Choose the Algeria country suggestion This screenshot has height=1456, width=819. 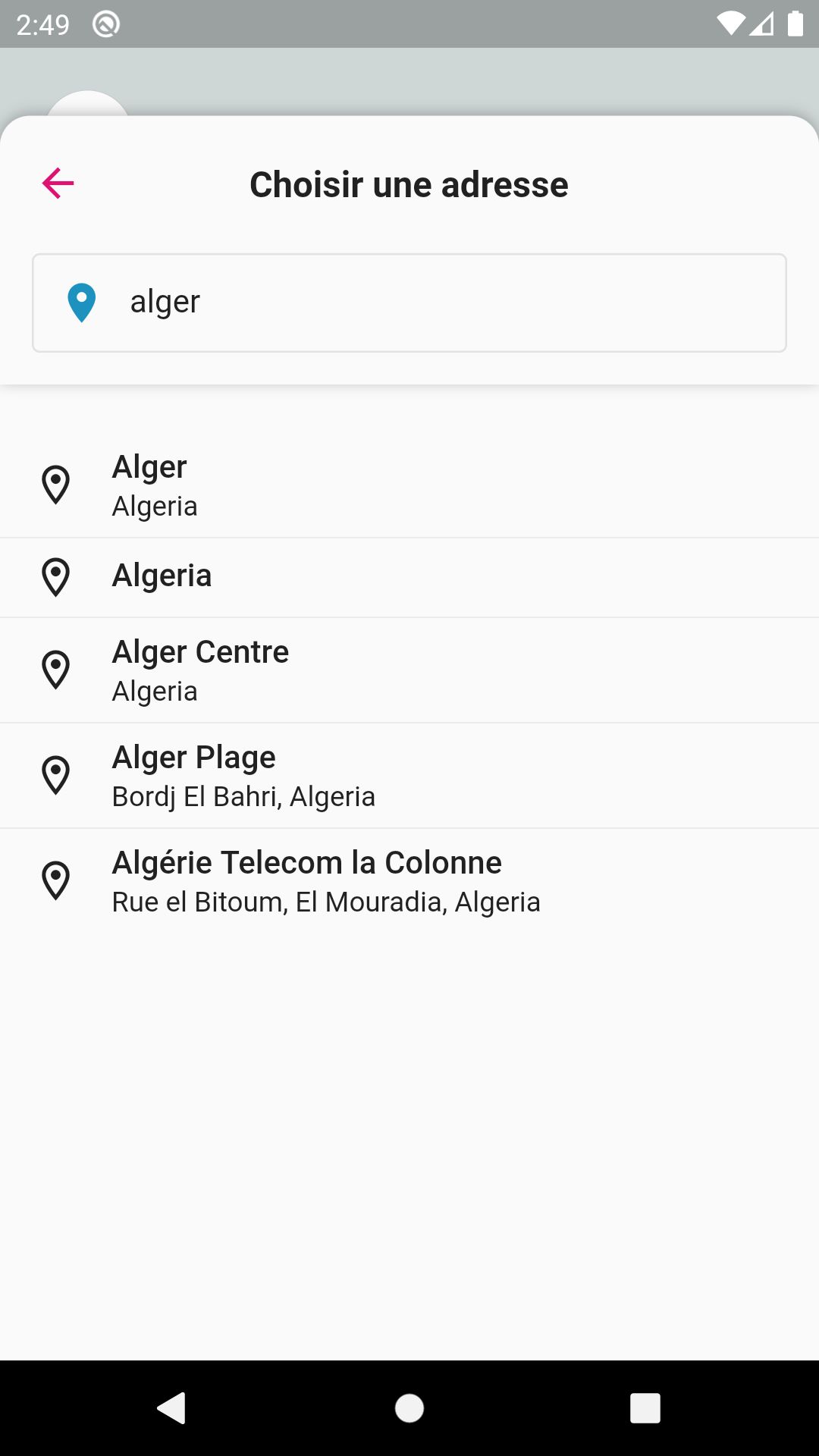(x=409, y=576)
